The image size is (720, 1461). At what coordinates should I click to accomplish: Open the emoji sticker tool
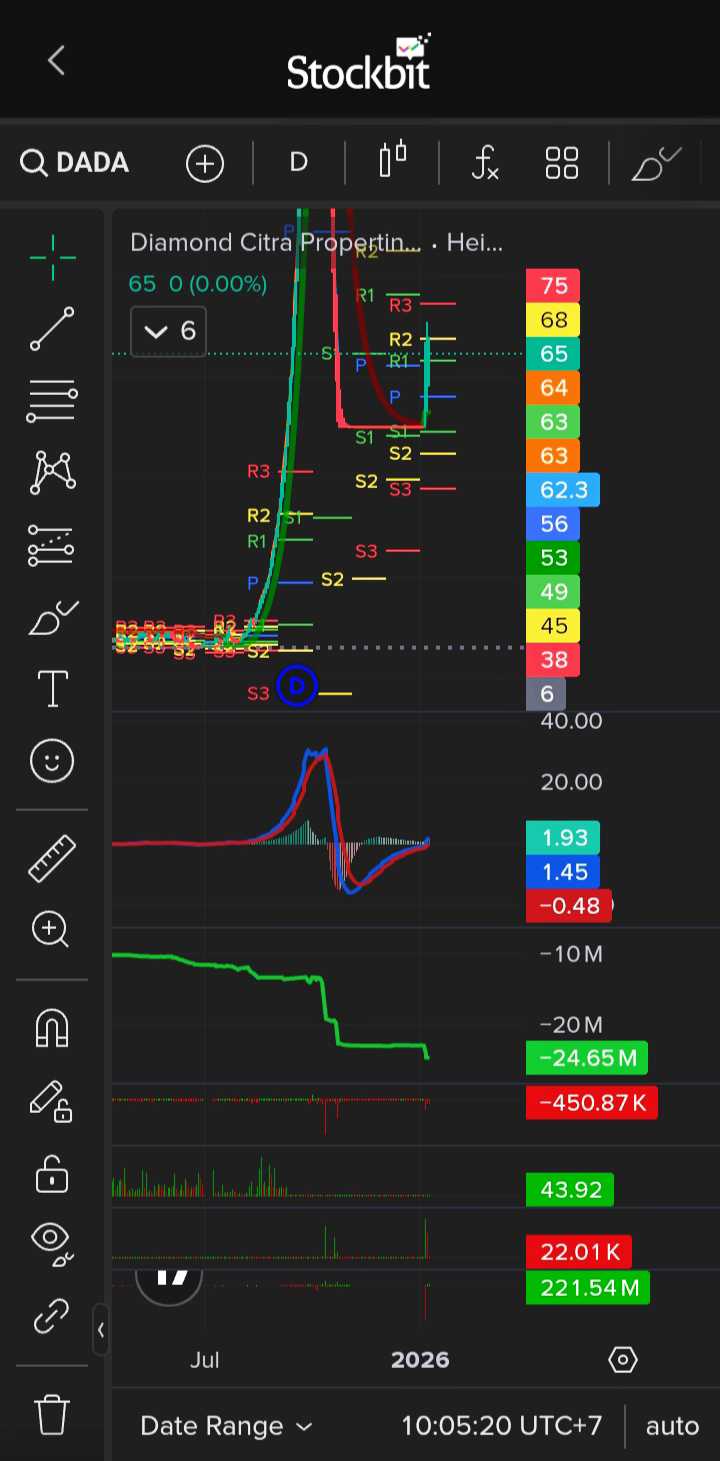pyautogui.click(x=52, y=762)
